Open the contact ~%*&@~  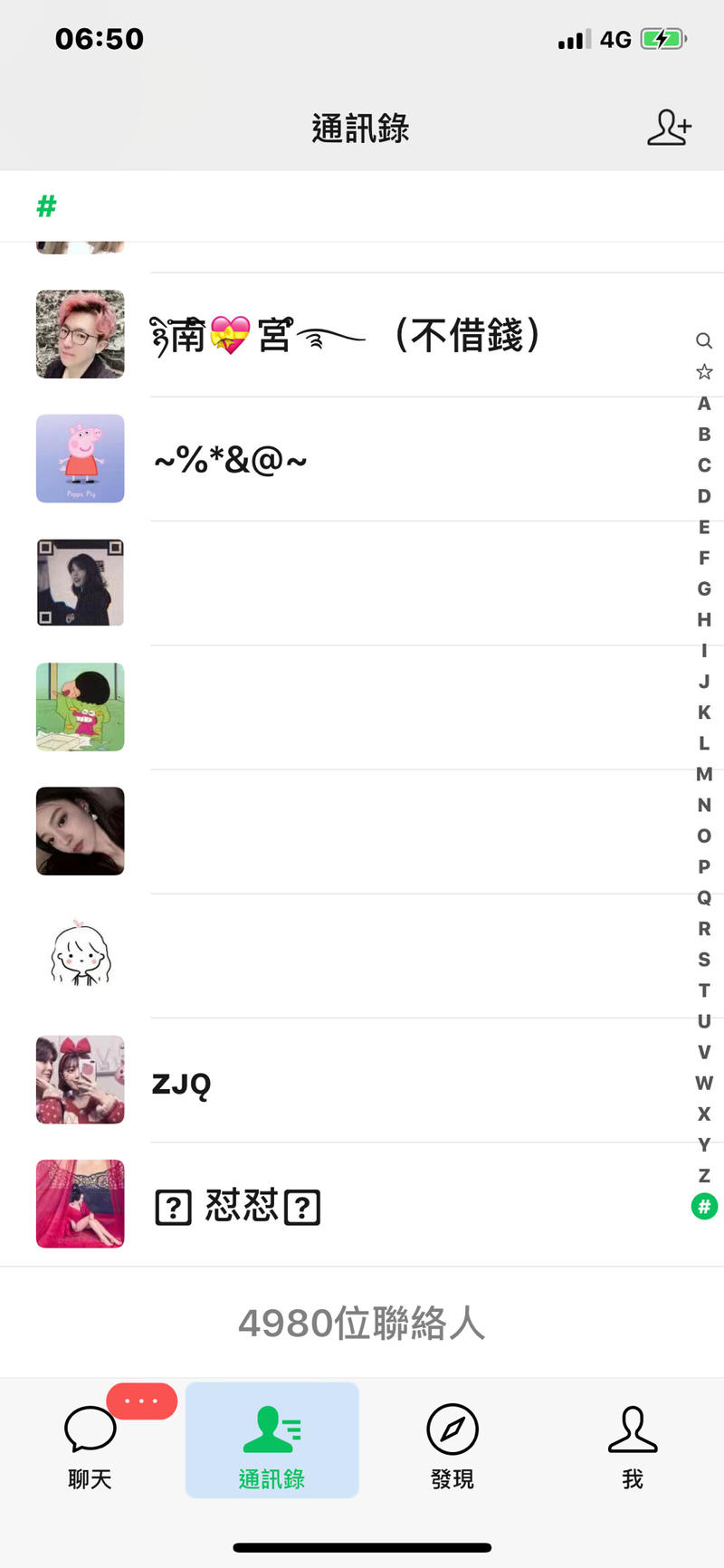362,459
